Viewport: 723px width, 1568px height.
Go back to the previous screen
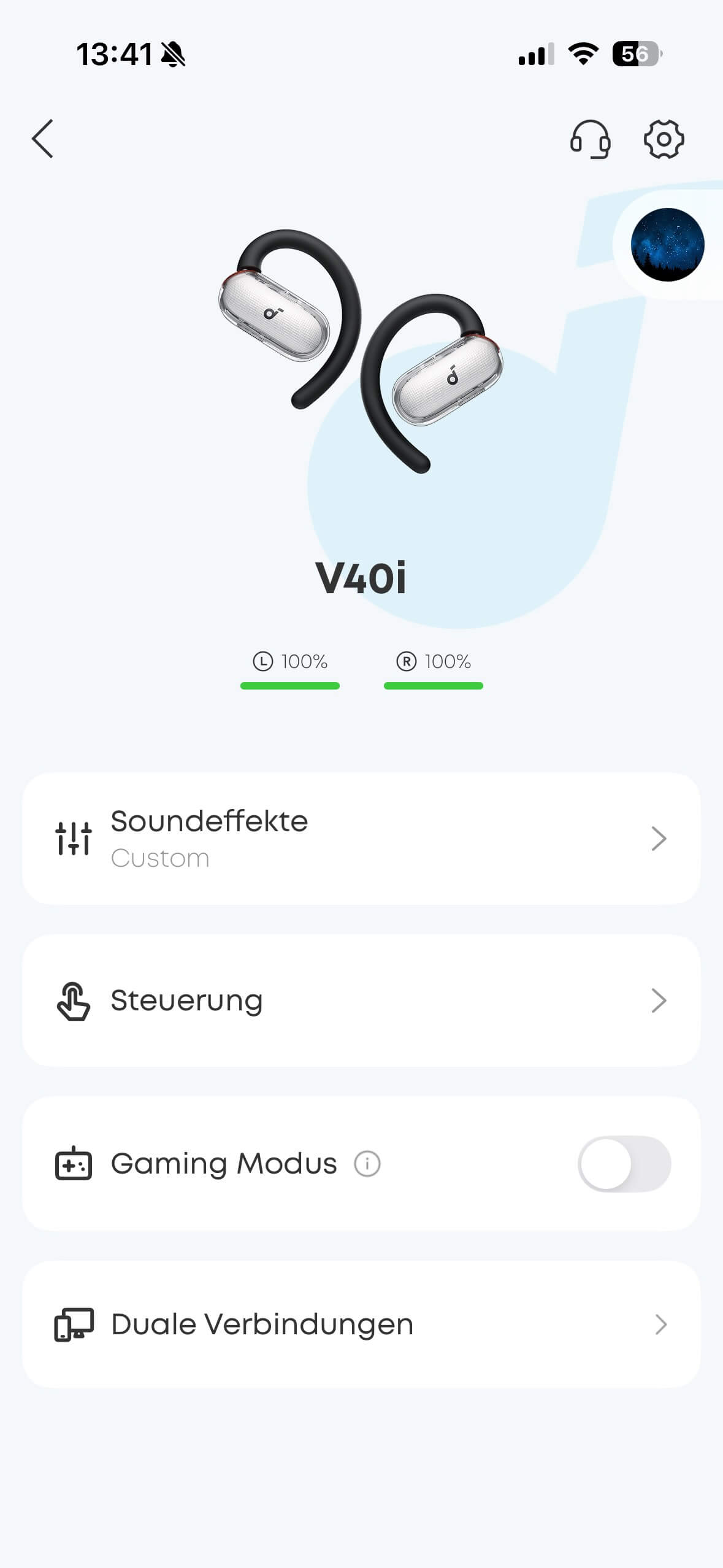(x=43, y=139)
